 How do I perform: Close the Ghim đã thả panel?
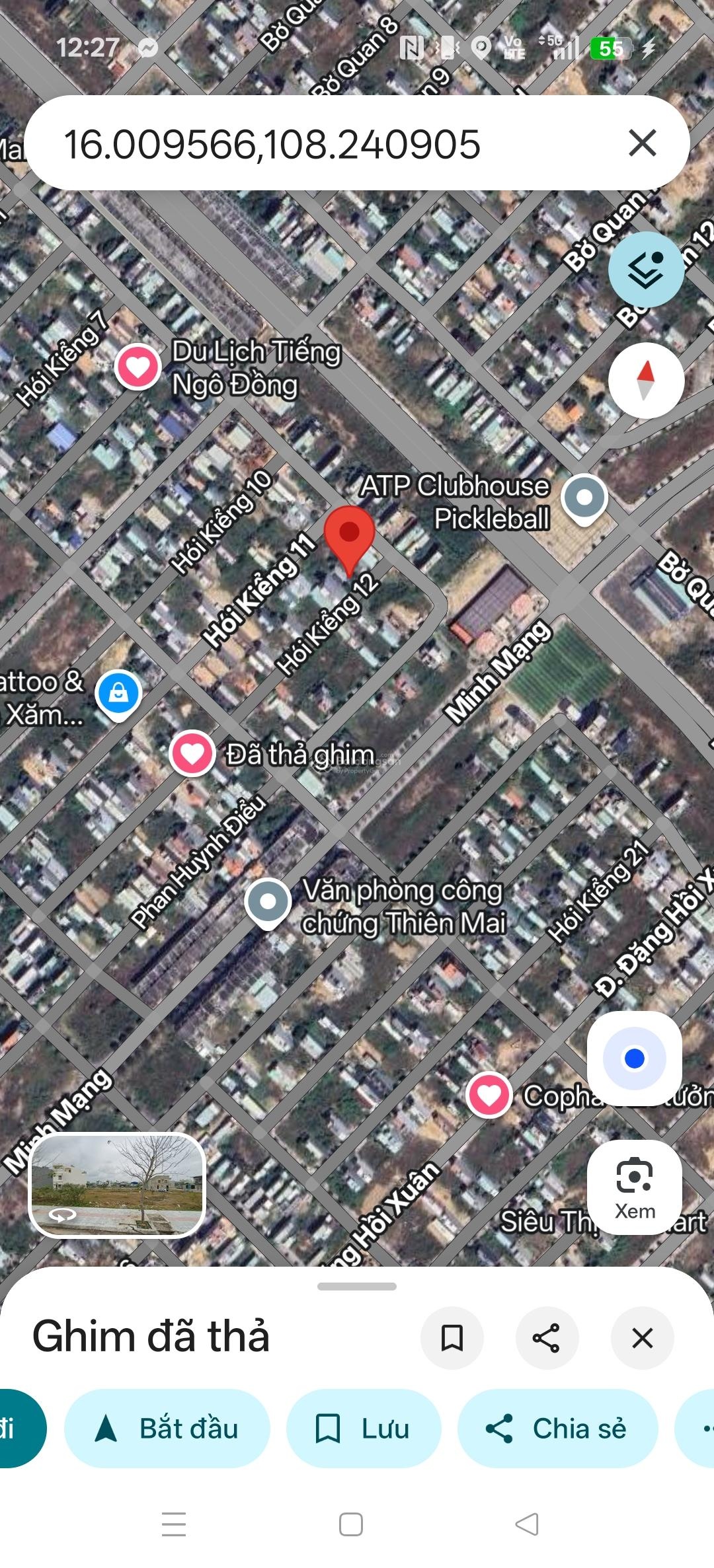coord(642,1338)
